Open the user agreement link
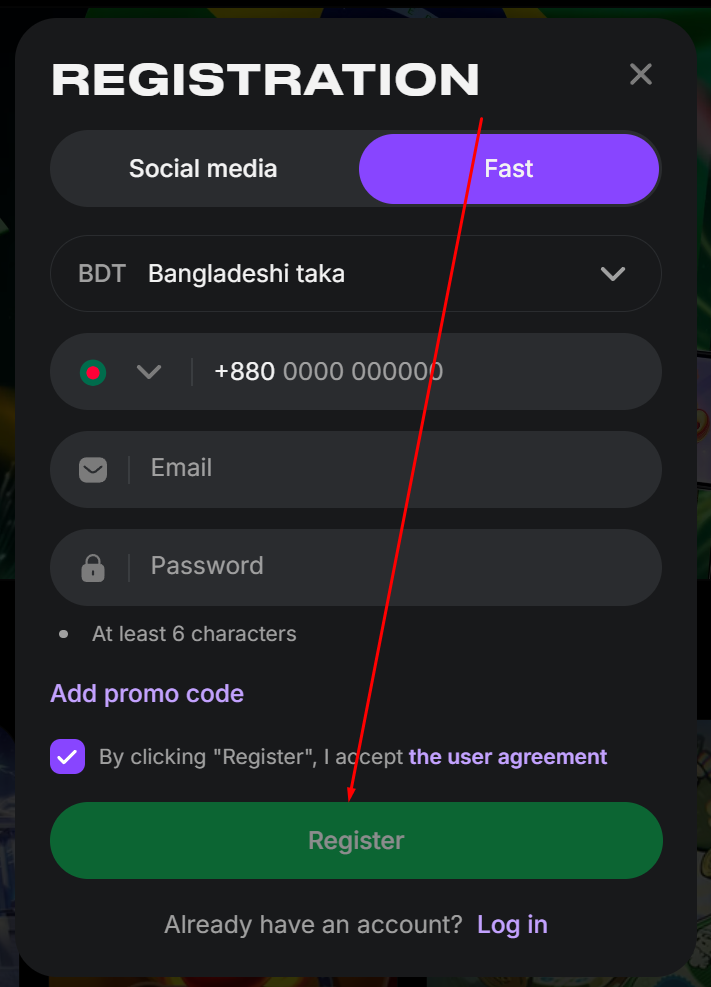Viewport: 711px width, 987px height. [x=507, y=757]
